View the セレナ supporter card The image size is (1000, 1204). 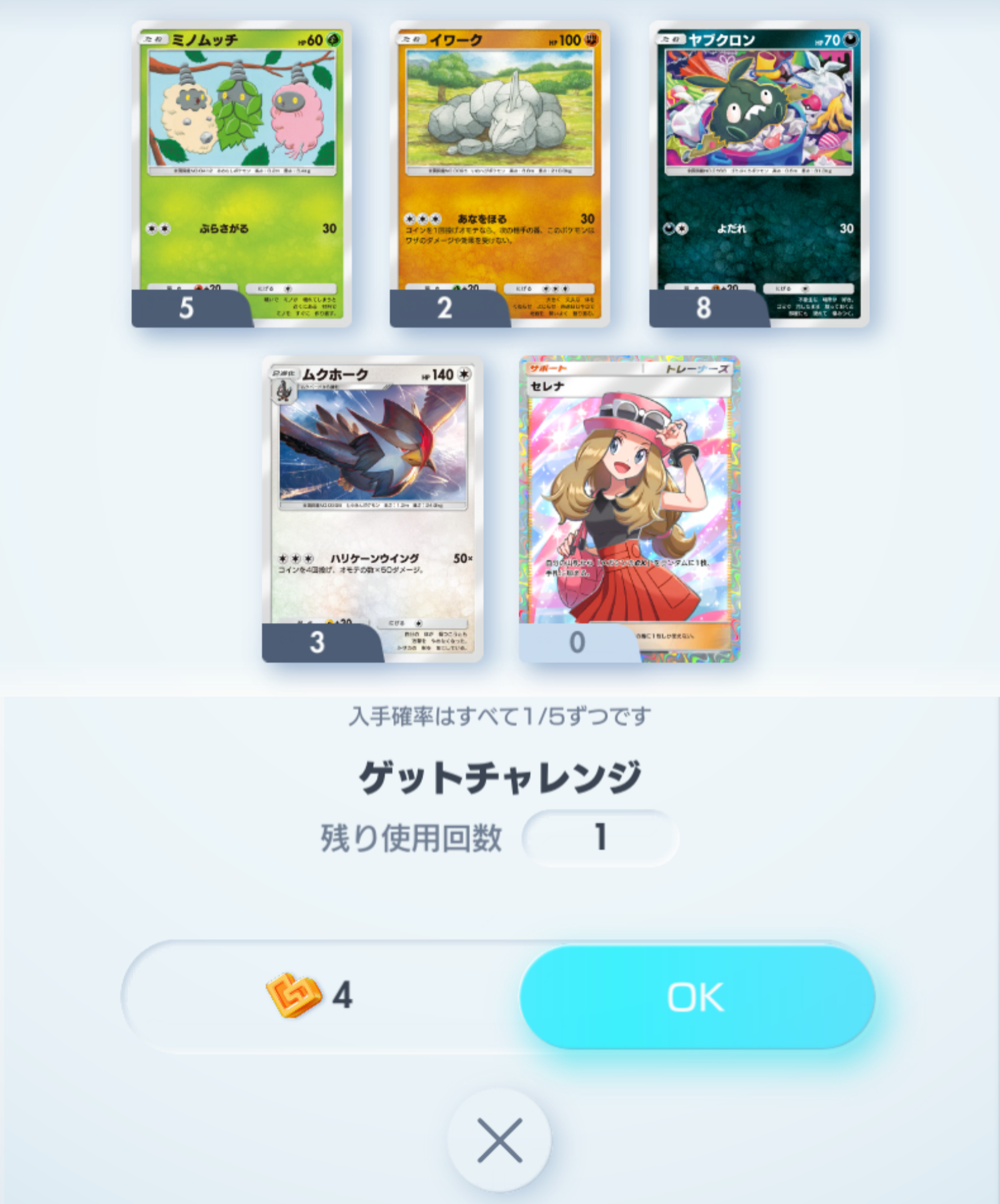tap(629, 509)
